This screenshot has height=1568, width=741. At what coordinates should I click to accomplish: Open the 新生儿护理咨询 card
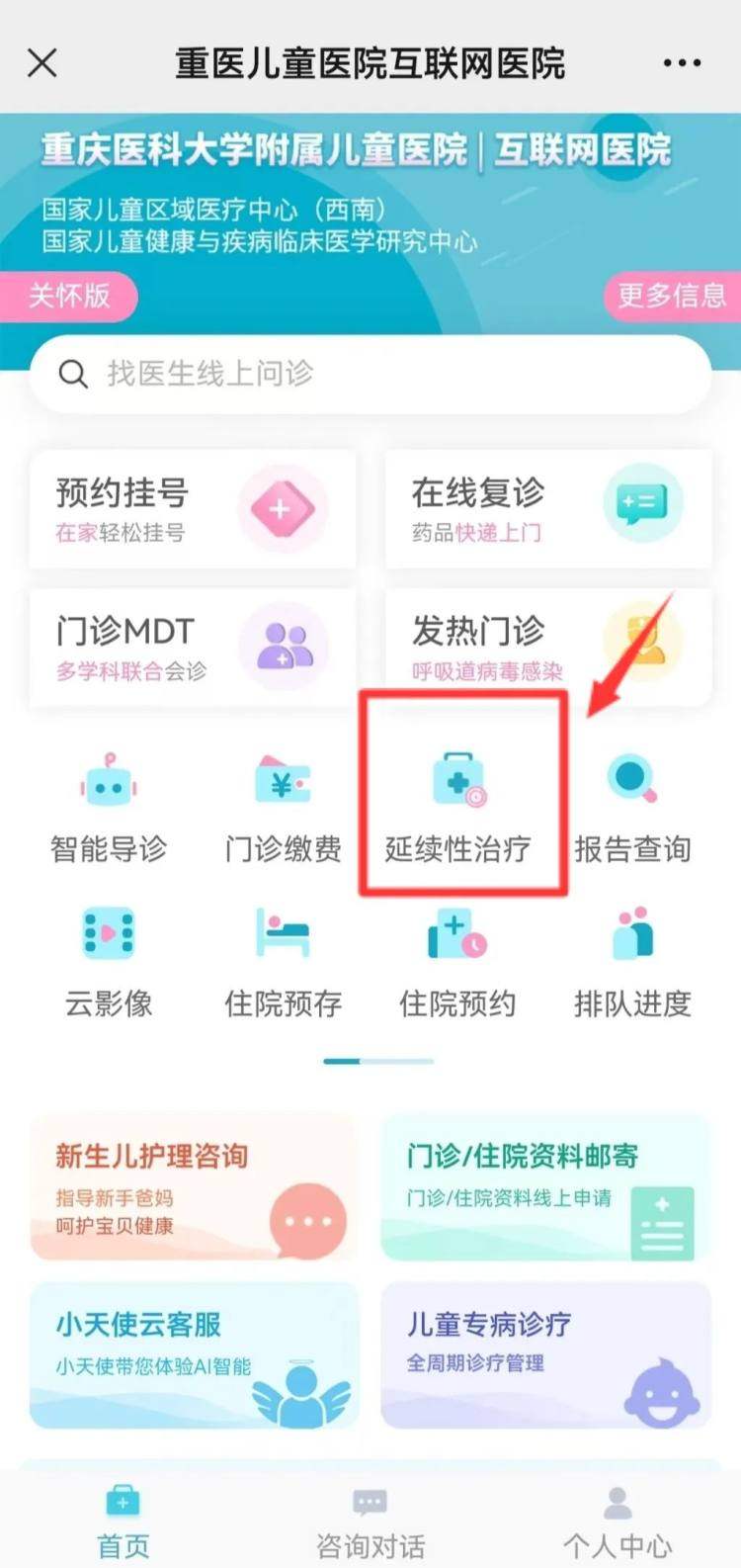tap(193, 1186)
